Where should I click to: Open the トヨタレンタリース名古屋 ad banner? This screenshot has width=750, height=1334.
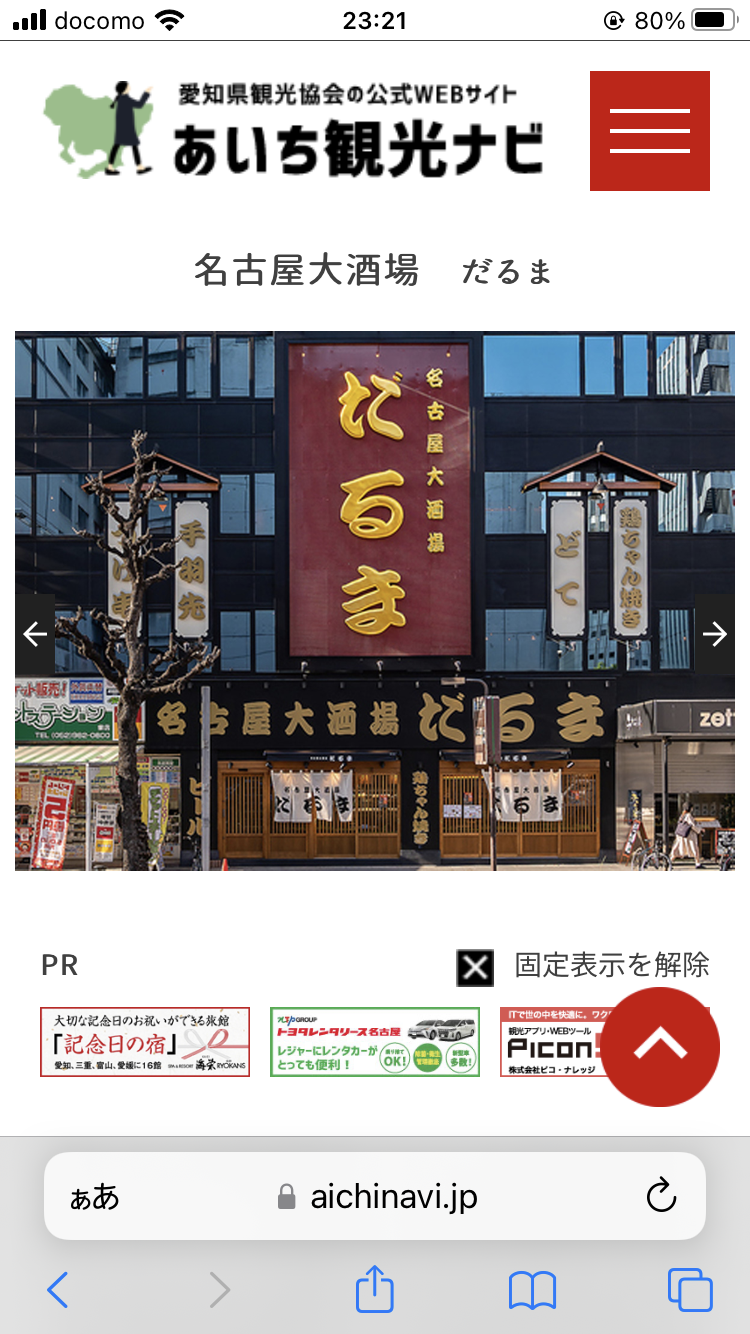[x=374, y=1041]
